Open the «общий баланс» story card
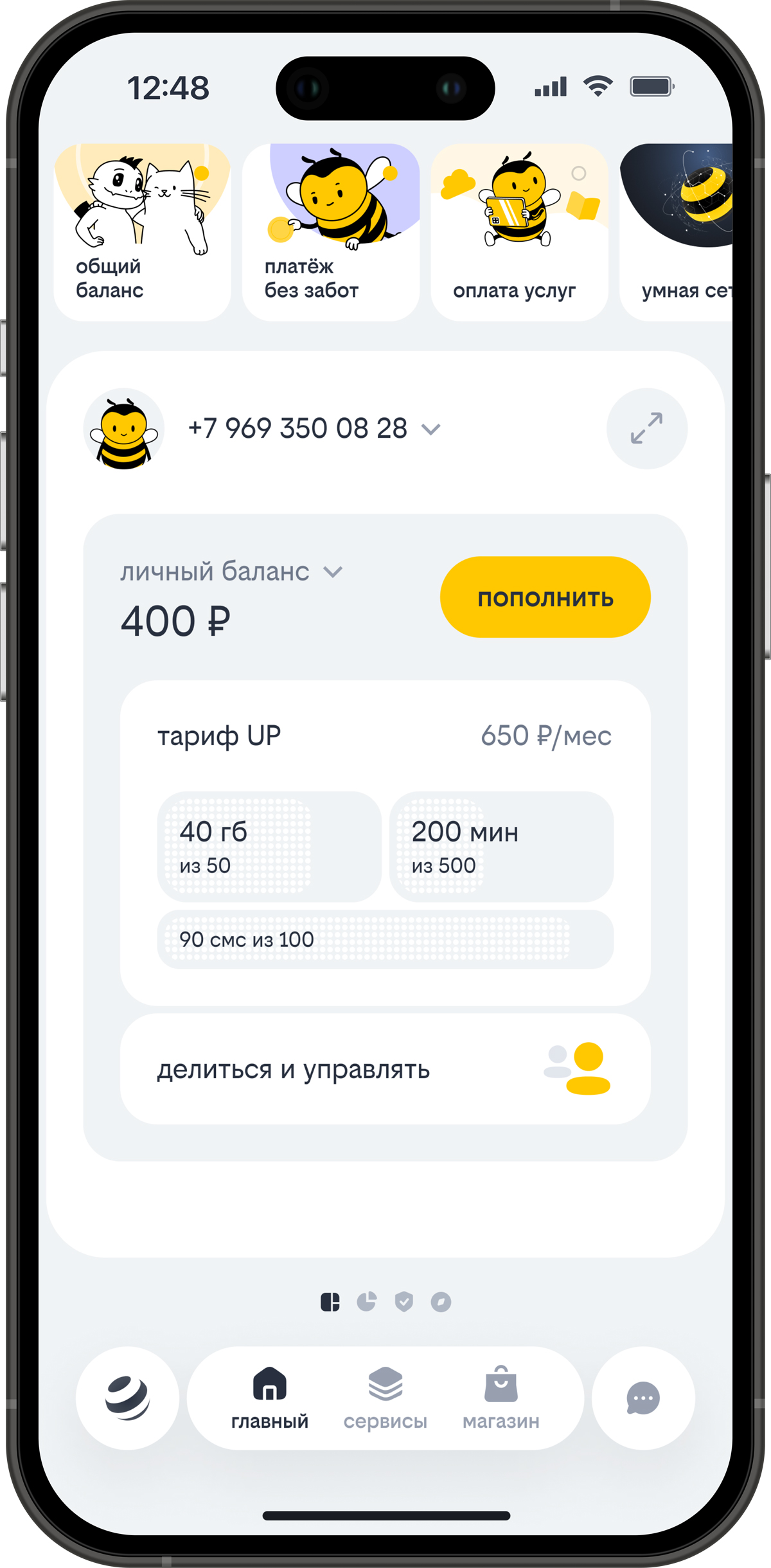 pos(142,232)
